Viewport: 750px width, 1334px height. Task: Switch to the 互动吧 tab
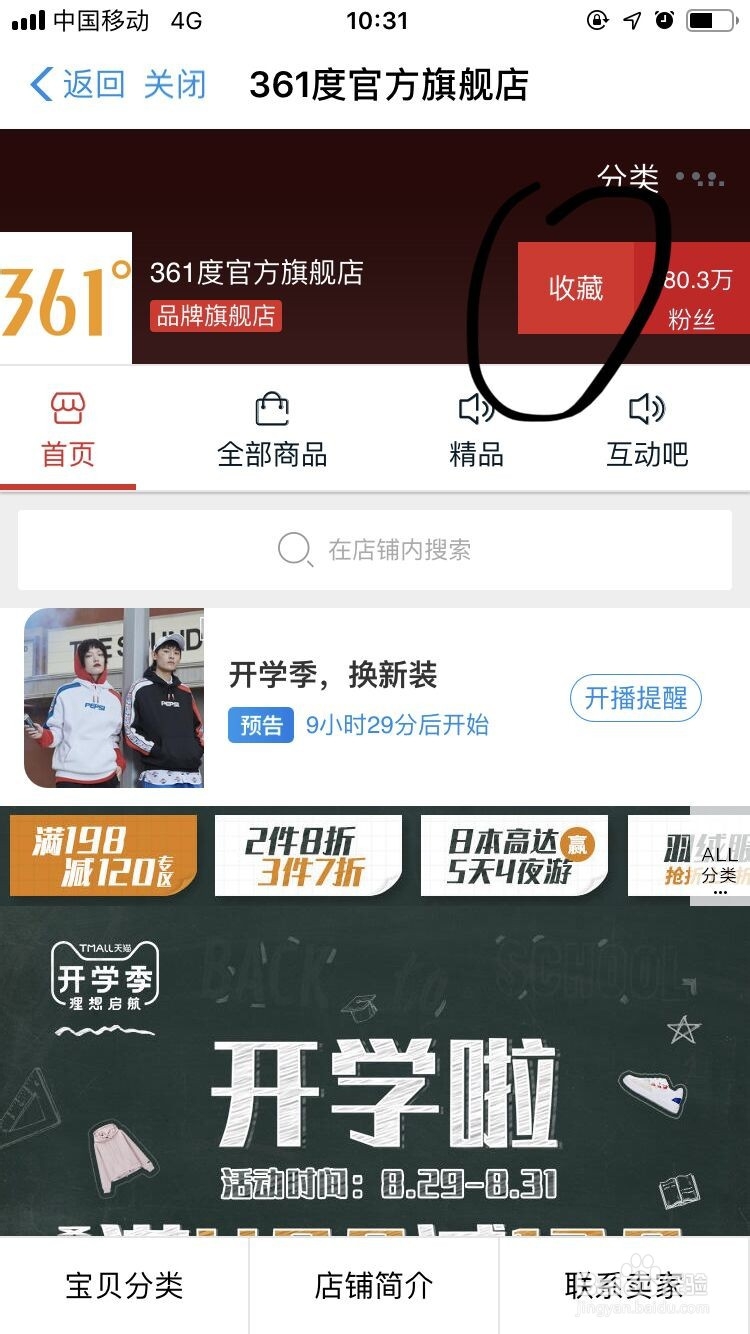click(x=647, y=453)
